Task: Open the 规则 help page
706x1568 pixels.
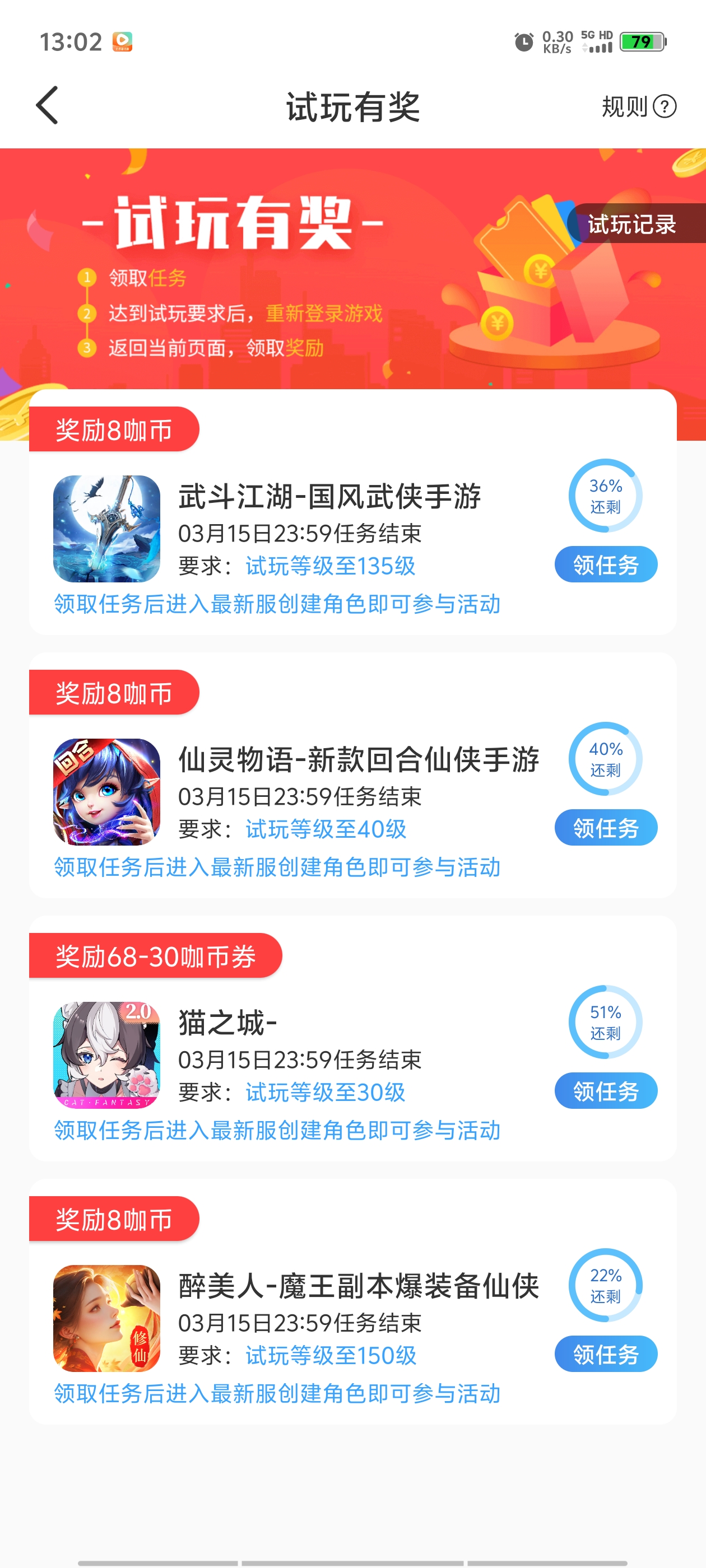Action: click(638, 106)
